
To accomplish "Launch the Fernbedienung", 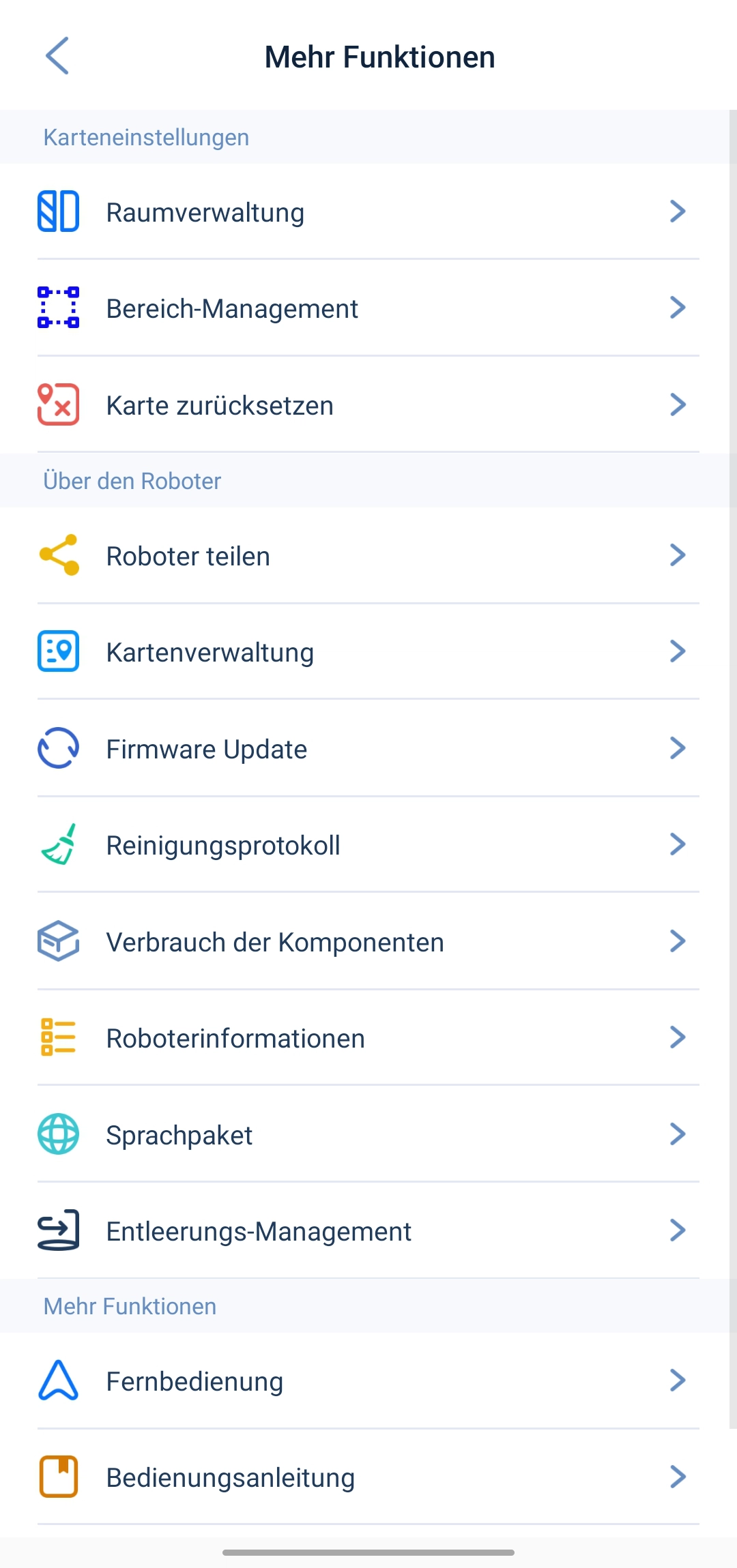I will (369, 1381).
